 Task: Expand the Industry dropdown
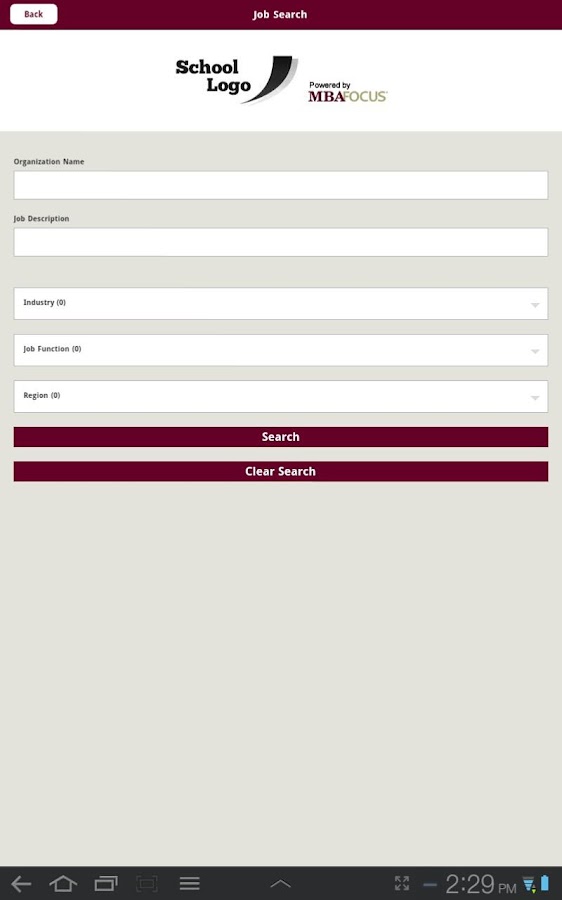tap(281, 304)
